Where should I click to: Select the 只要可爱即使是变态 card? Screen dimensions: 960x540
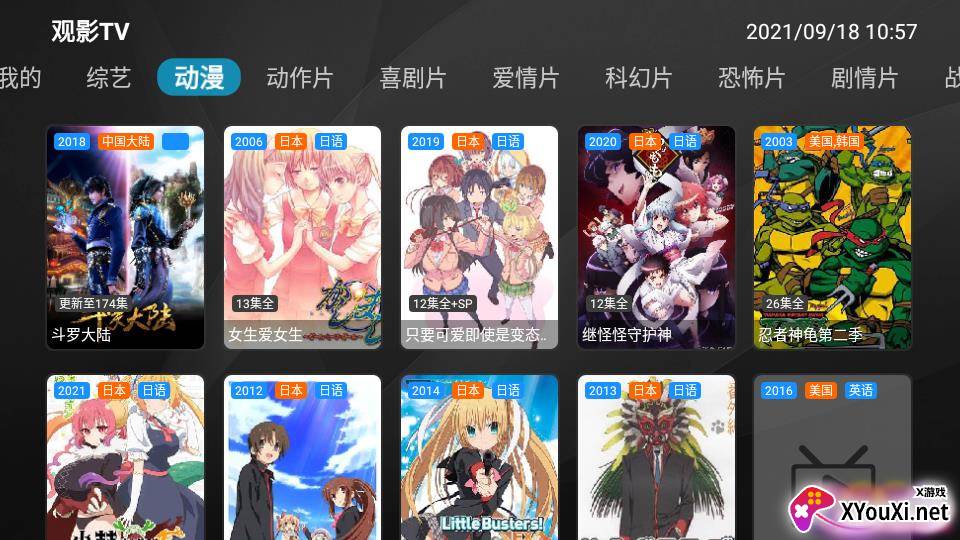[479, 237]
